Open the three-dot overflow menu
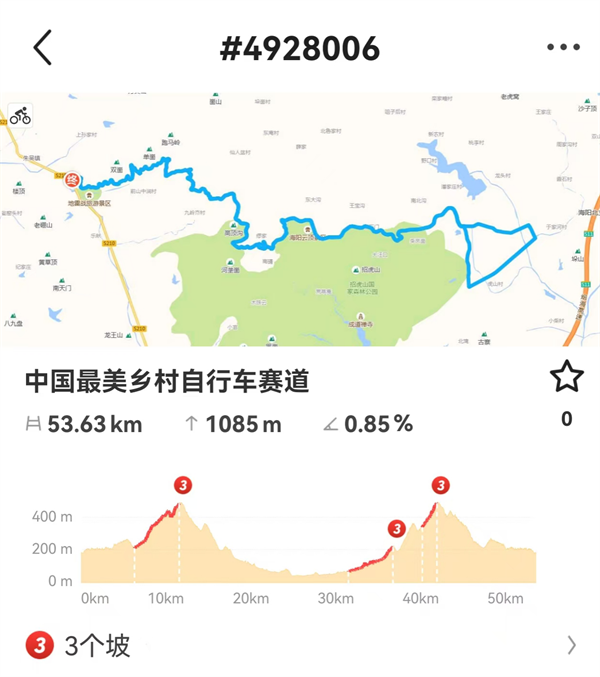This screenshot has height=677, width=600. click(x=563, y=47)
